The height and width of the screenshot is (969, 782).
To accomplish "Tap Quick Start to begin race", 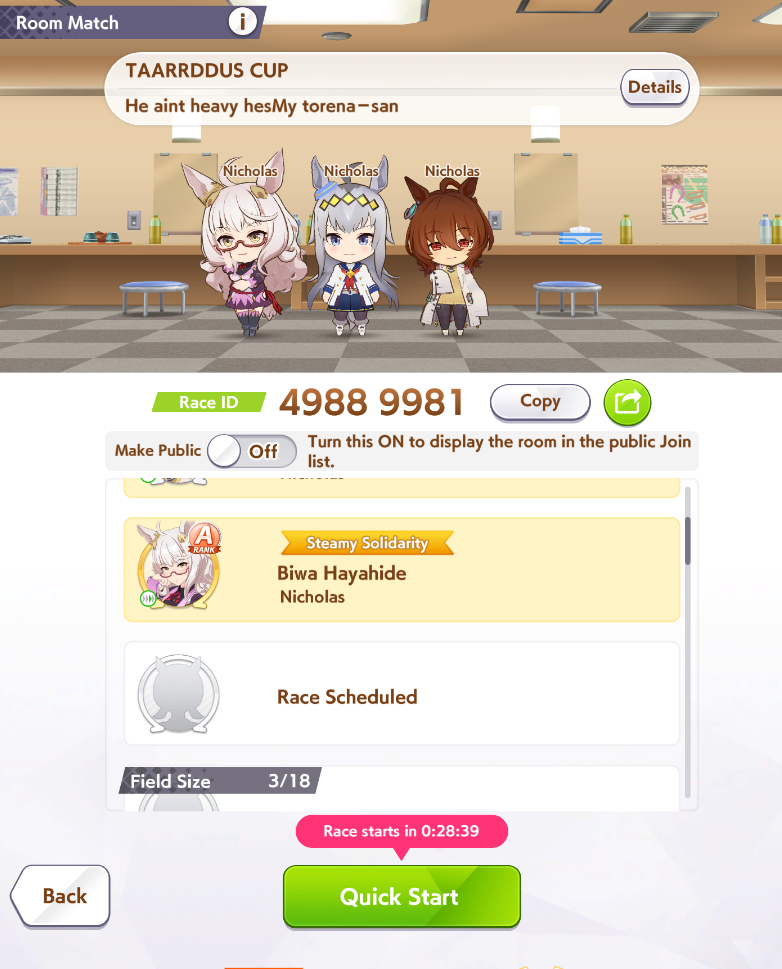I will [x=402, y=896].
